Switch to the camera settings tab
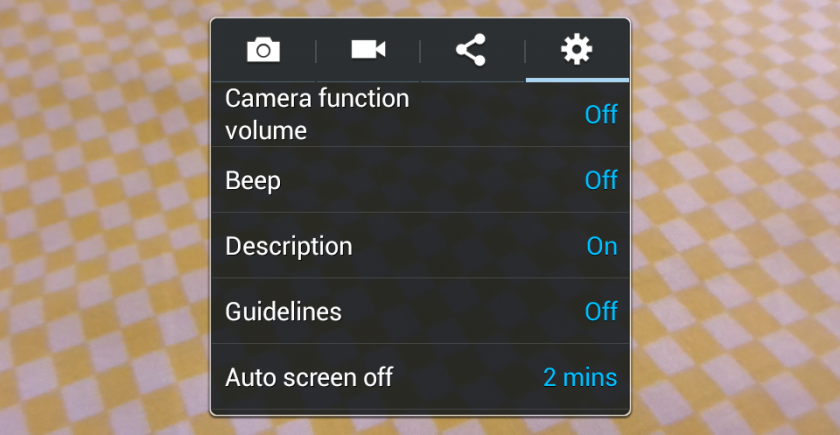The width and height of the screenshot is (840, 435). (263, 50)
